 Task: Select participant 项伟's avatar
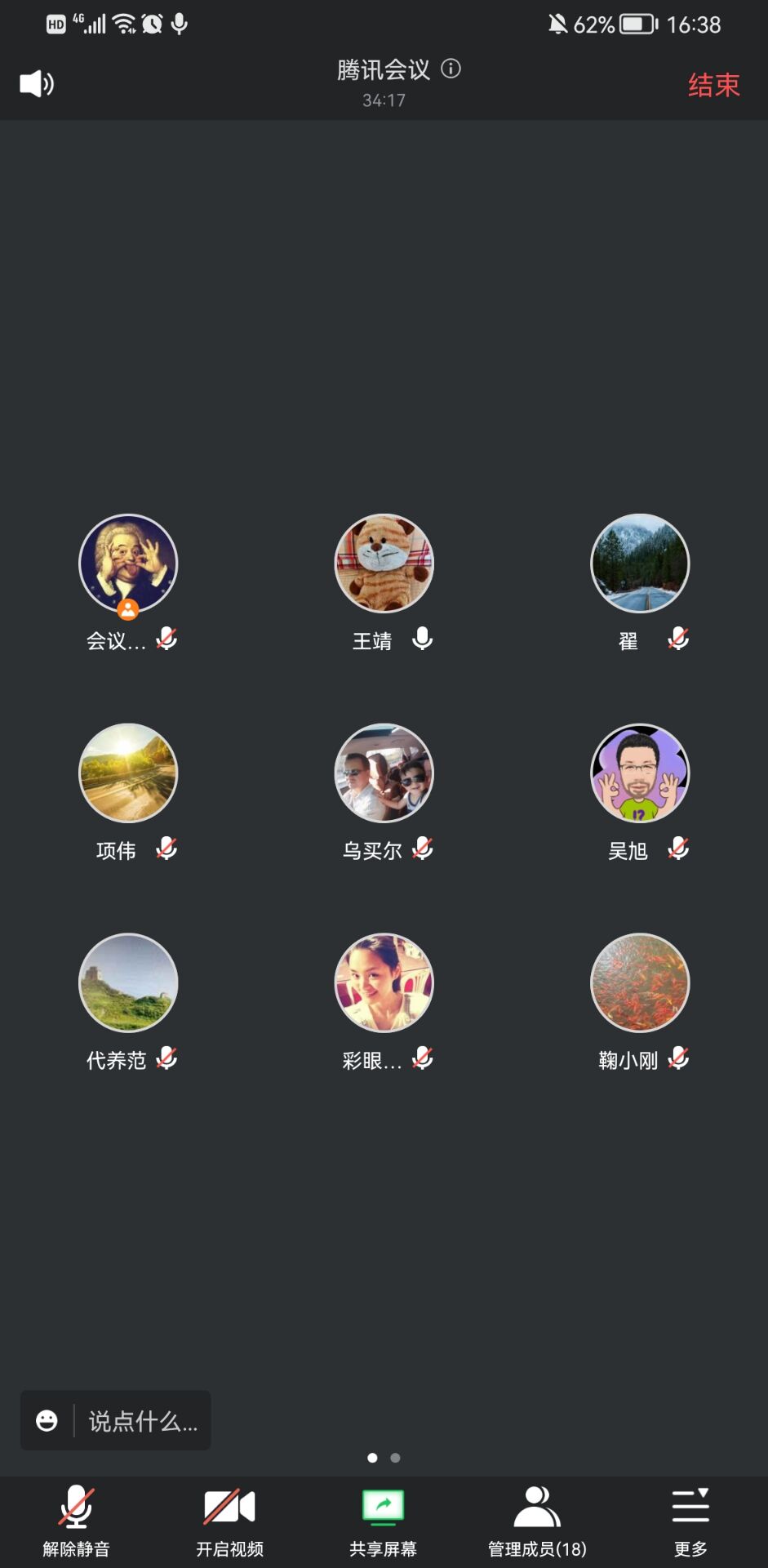(x=128, y=773)
